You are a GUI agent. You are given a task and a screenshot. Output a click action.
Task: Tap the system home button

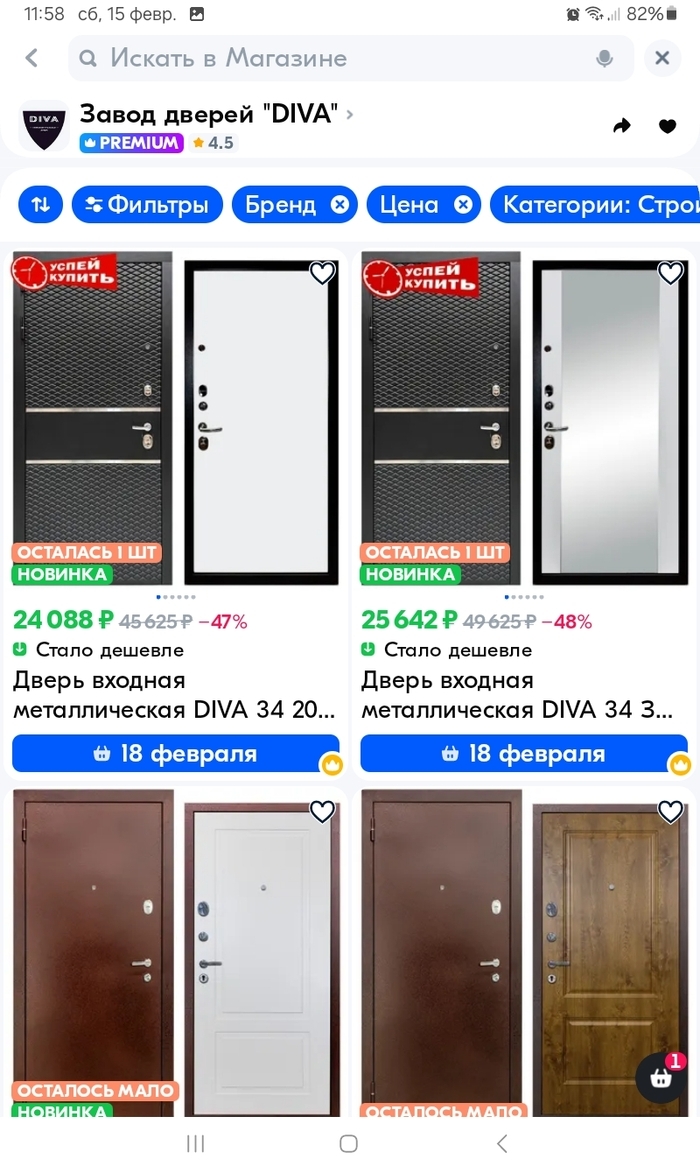point(348,1143)
